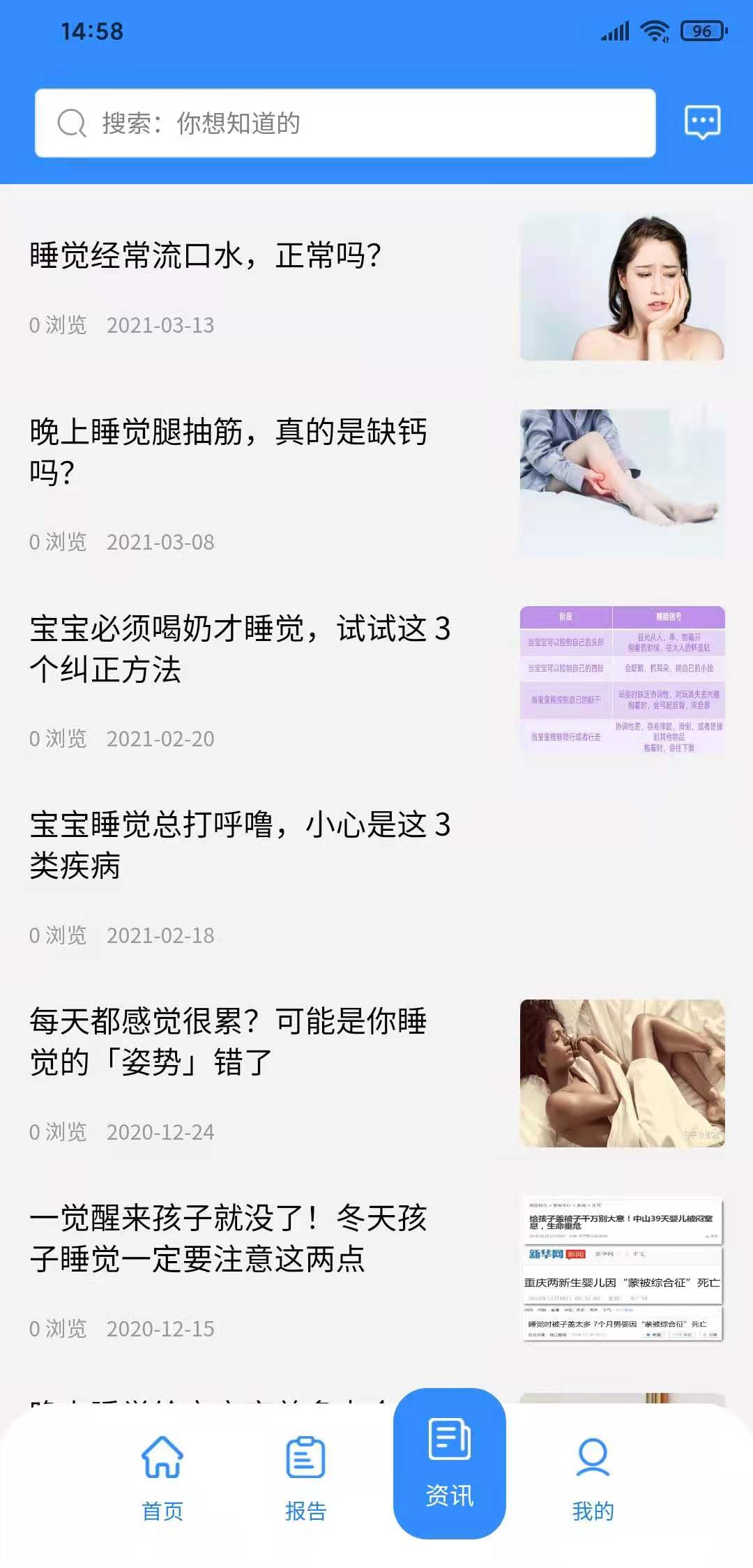The width and height of the screenshot is (753, 1568).
Task: Read 晚上睡觉腿抽筋，真的是缺钙吗？ article
Action: 228,451
